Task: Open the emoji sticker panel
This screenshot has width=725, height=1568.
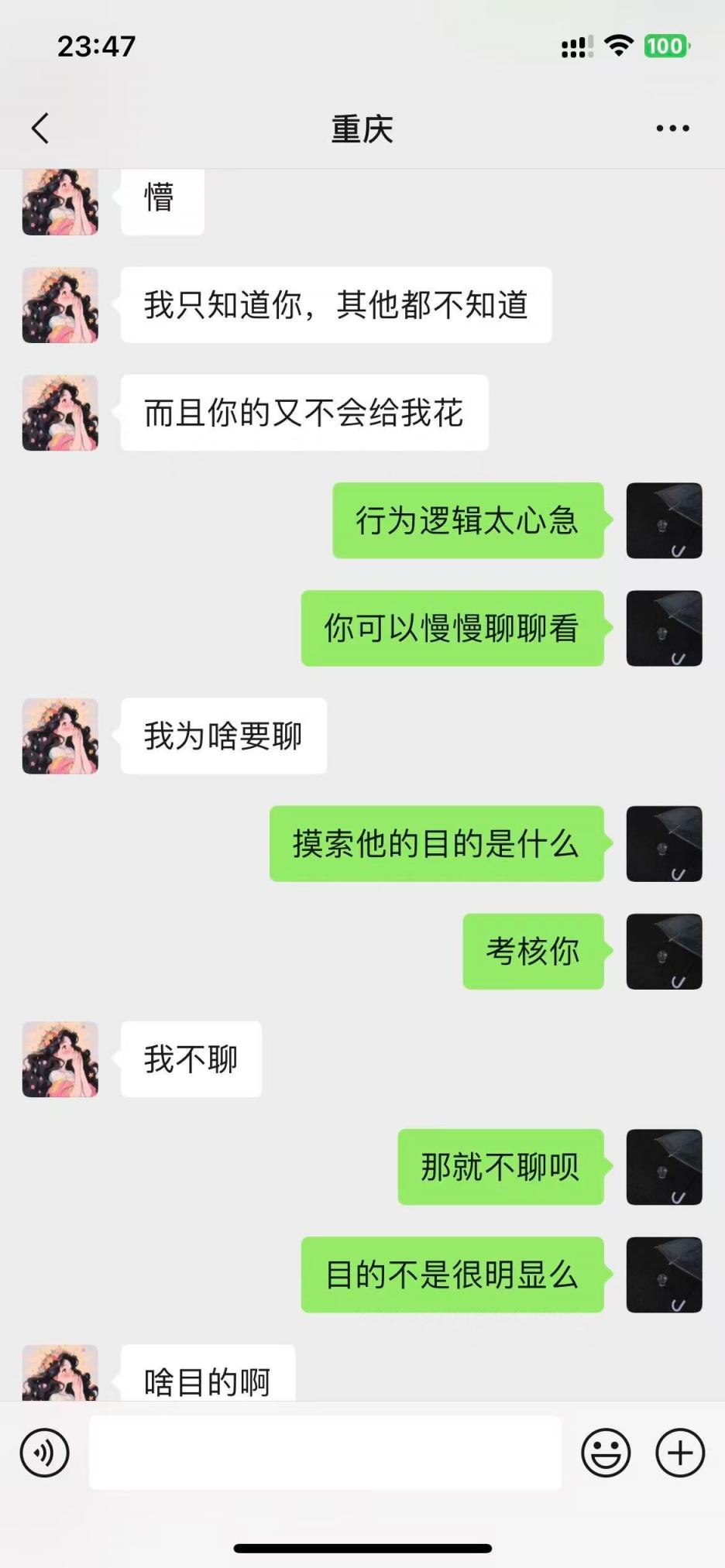Action: [606, 1453]
